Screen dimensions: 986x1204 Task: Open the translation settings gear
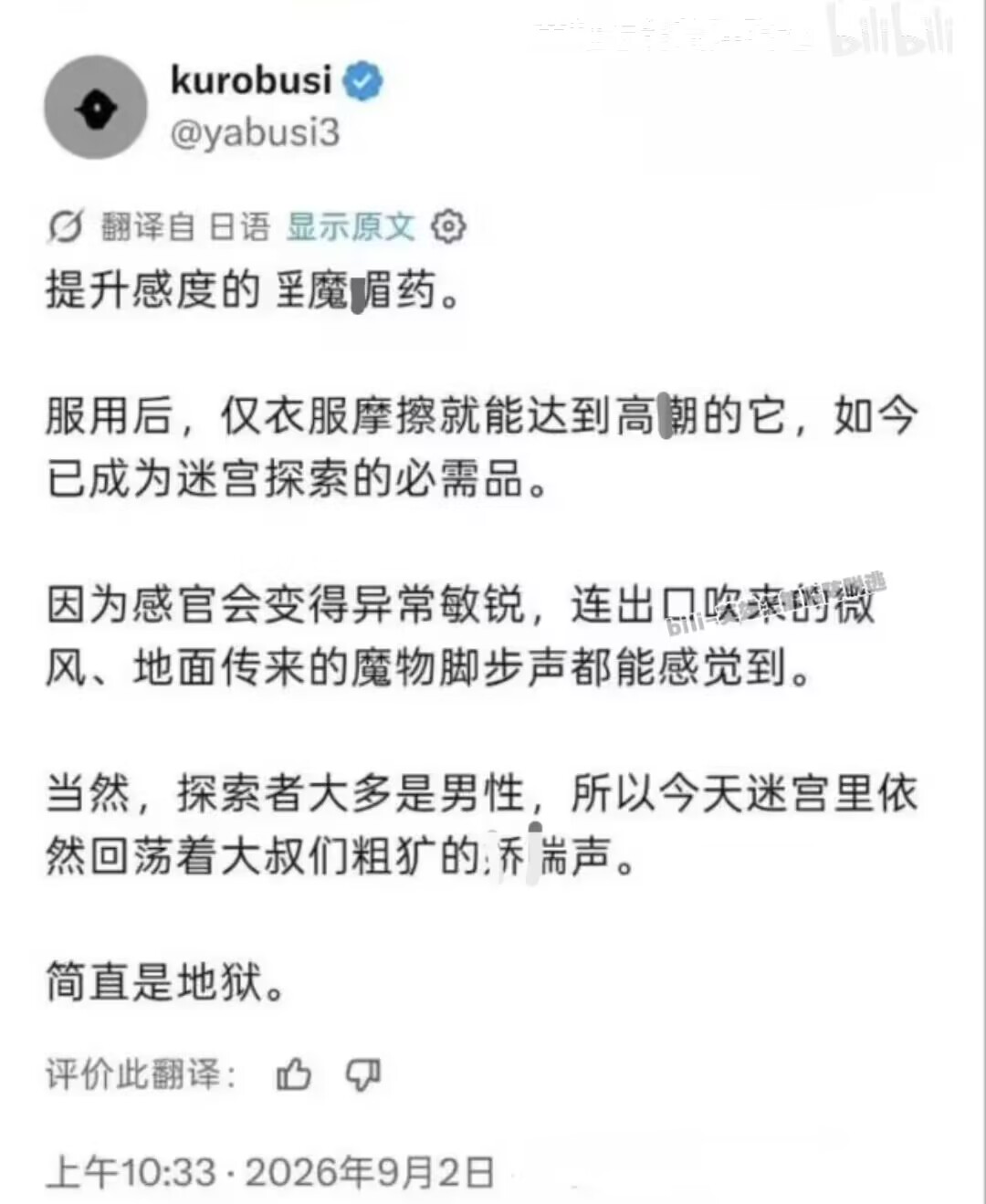(x=448, y=226)
